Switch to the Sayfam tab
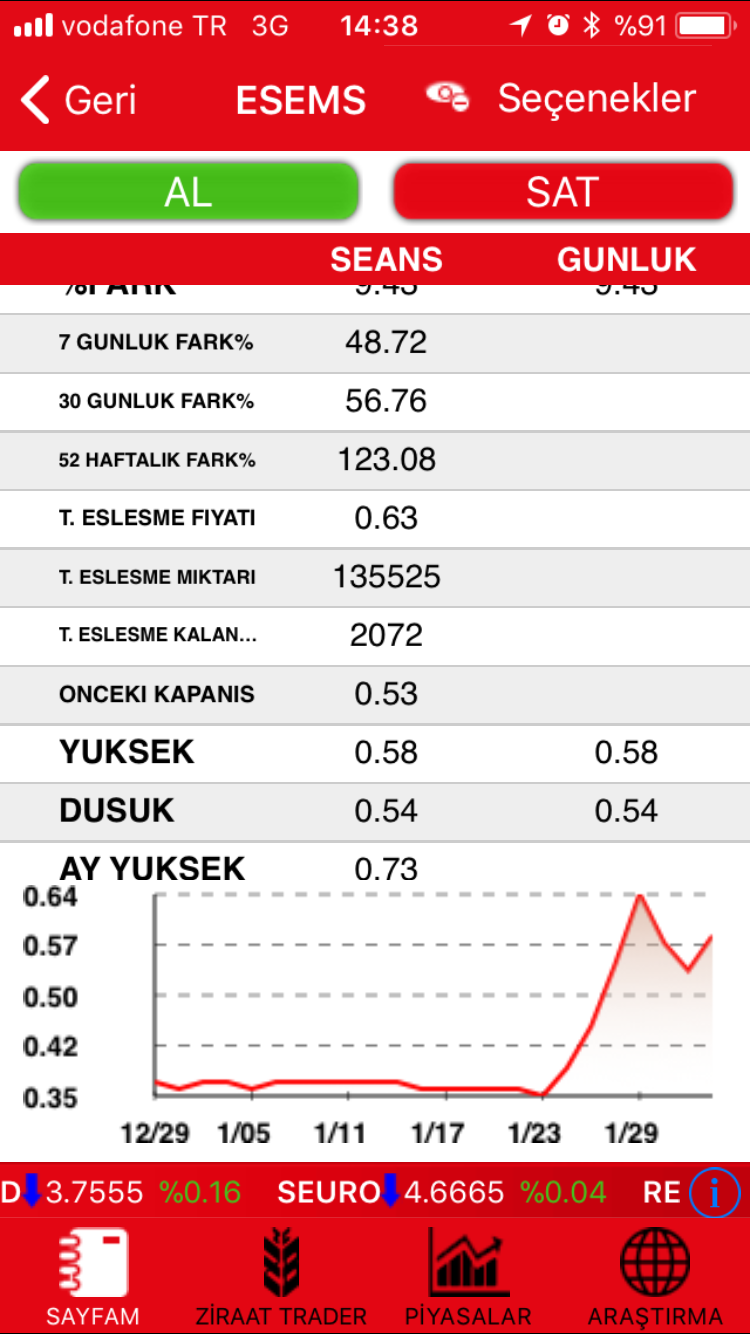Viewport: 750px width, 1334px height. (92, 1277)
